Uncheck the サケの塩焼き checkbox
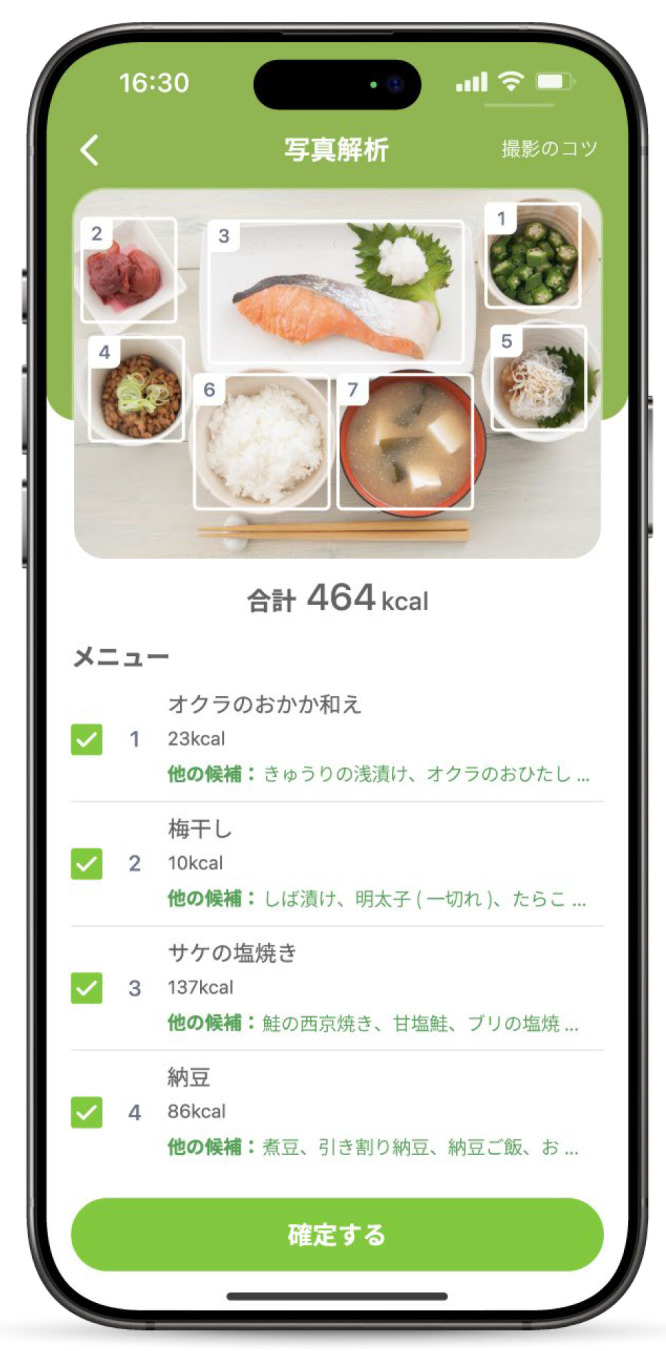 87,988
